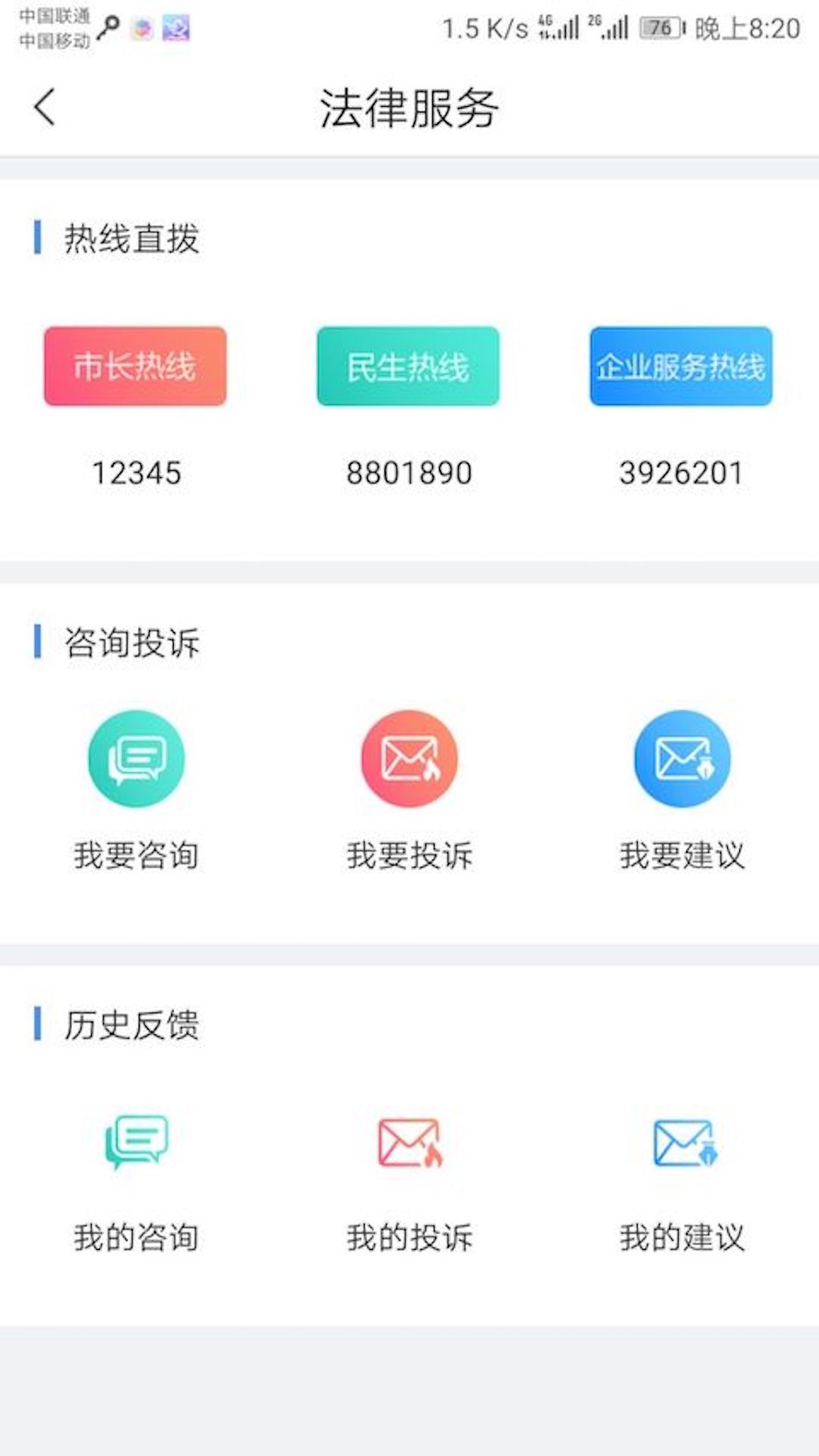Select the 我要投诉 complaint envelope icon
This screenshot has height=1456, width=819.
pyautogui.click(x=409, y=758)
